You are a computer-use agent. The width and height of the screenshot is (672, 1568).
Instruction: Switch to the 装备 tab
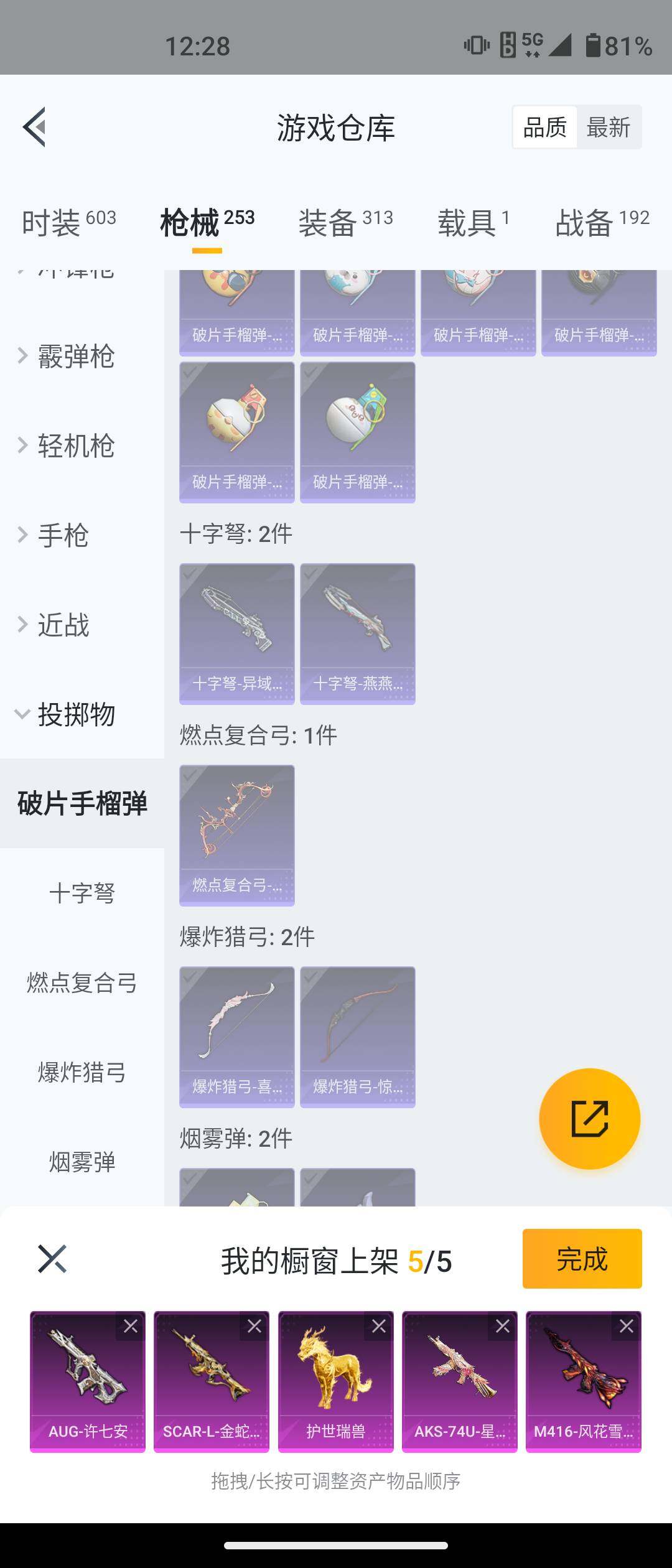345,222
